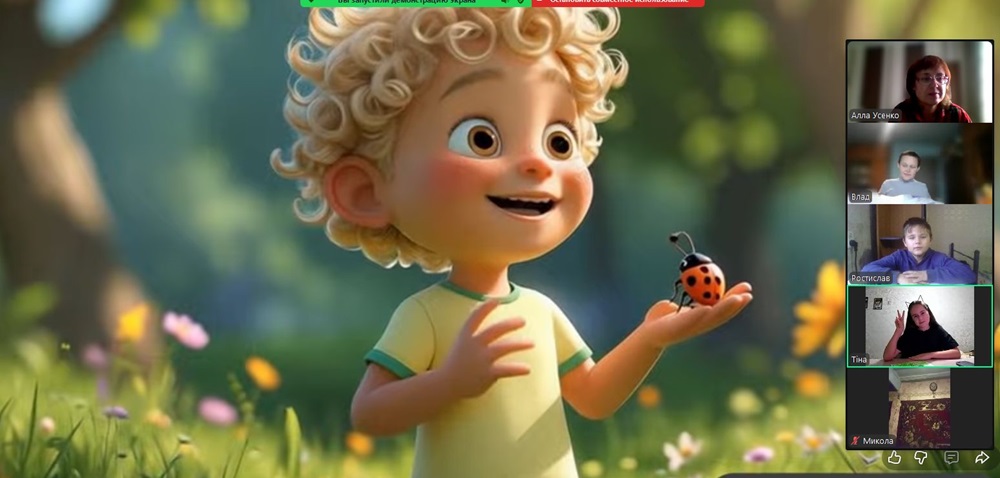This screenshot has width=1000, height=478.
Task: Give a thumbs up reaction
Action: (895, 457)
